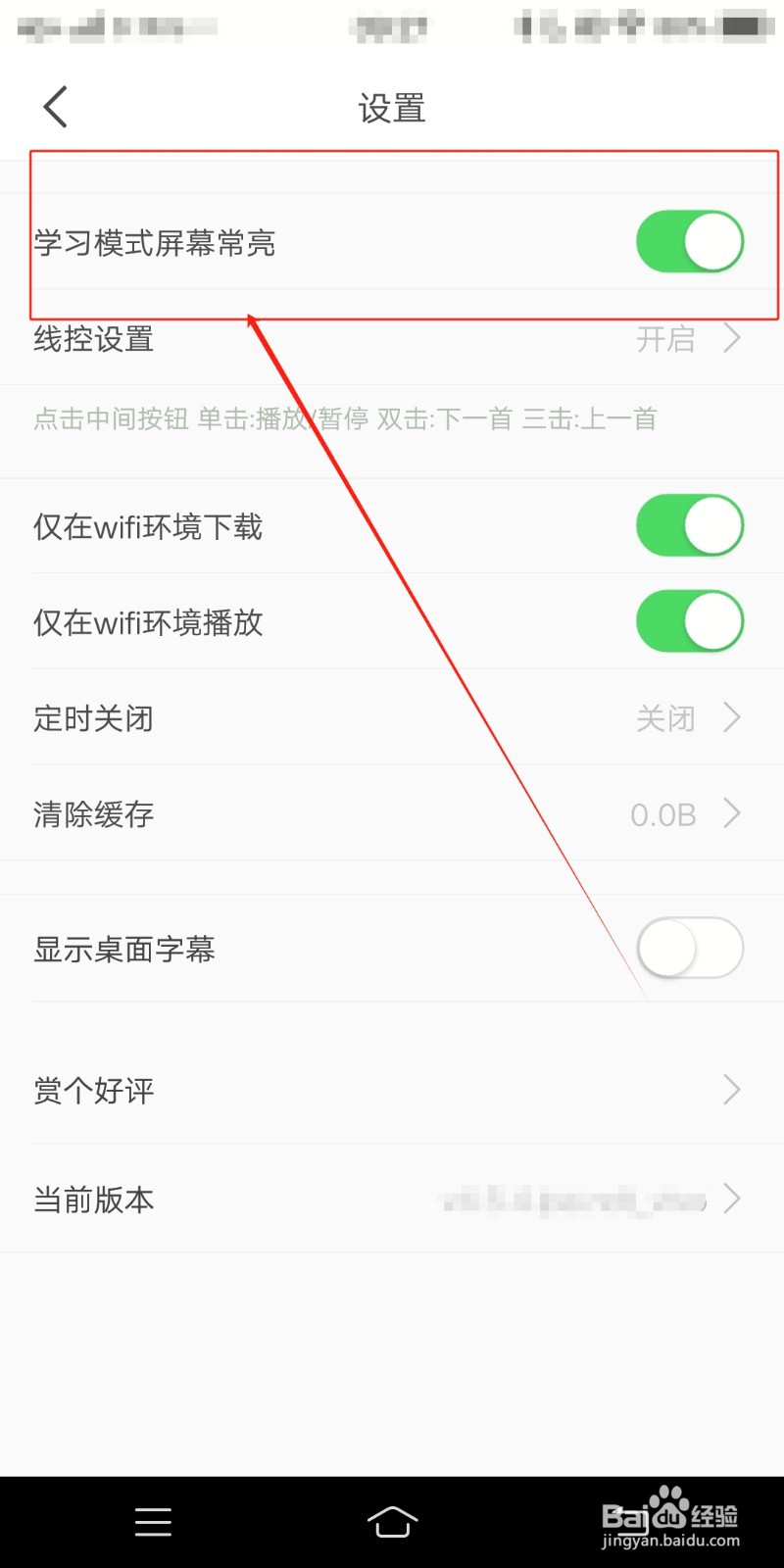Tap the back arrow to leave Settings
The image size is (784, 1568).
(x=54, y=106)
